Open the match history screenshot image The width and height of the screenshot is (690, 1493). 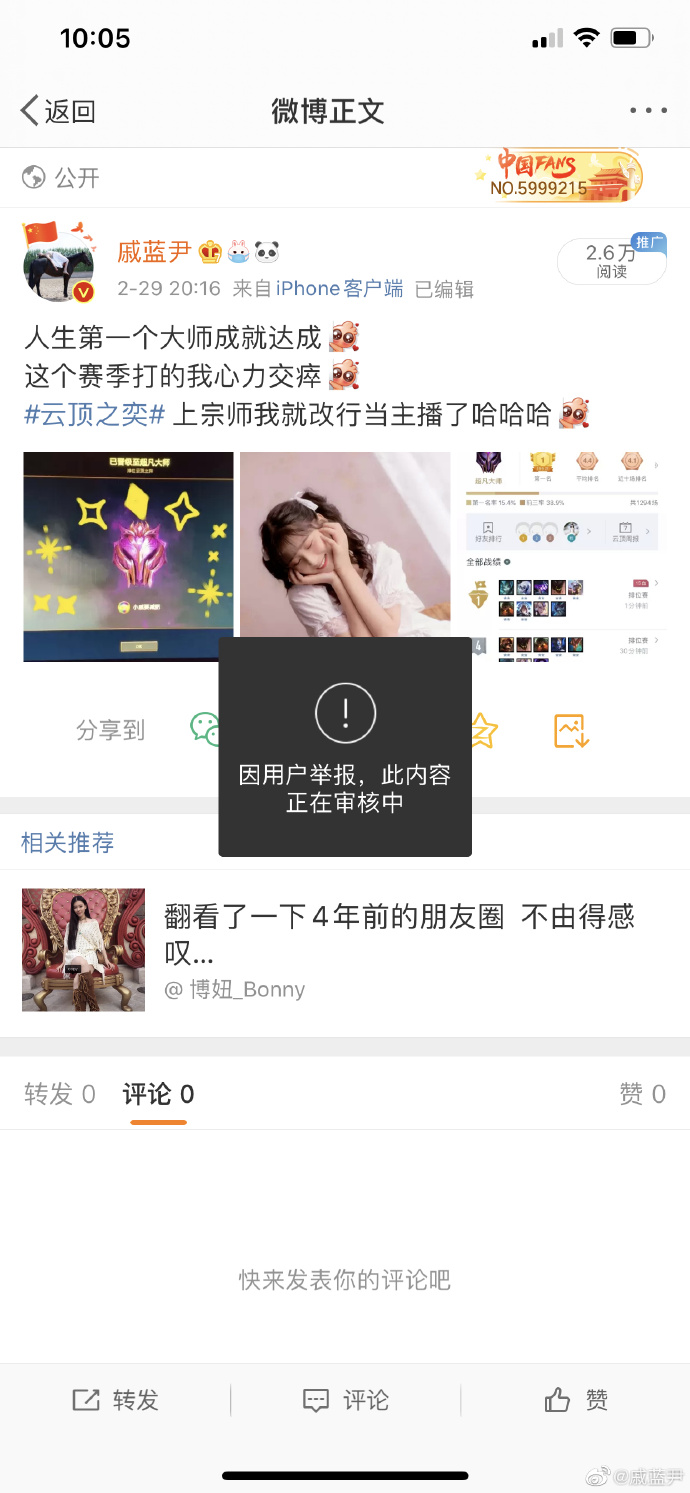click(561, 556)
